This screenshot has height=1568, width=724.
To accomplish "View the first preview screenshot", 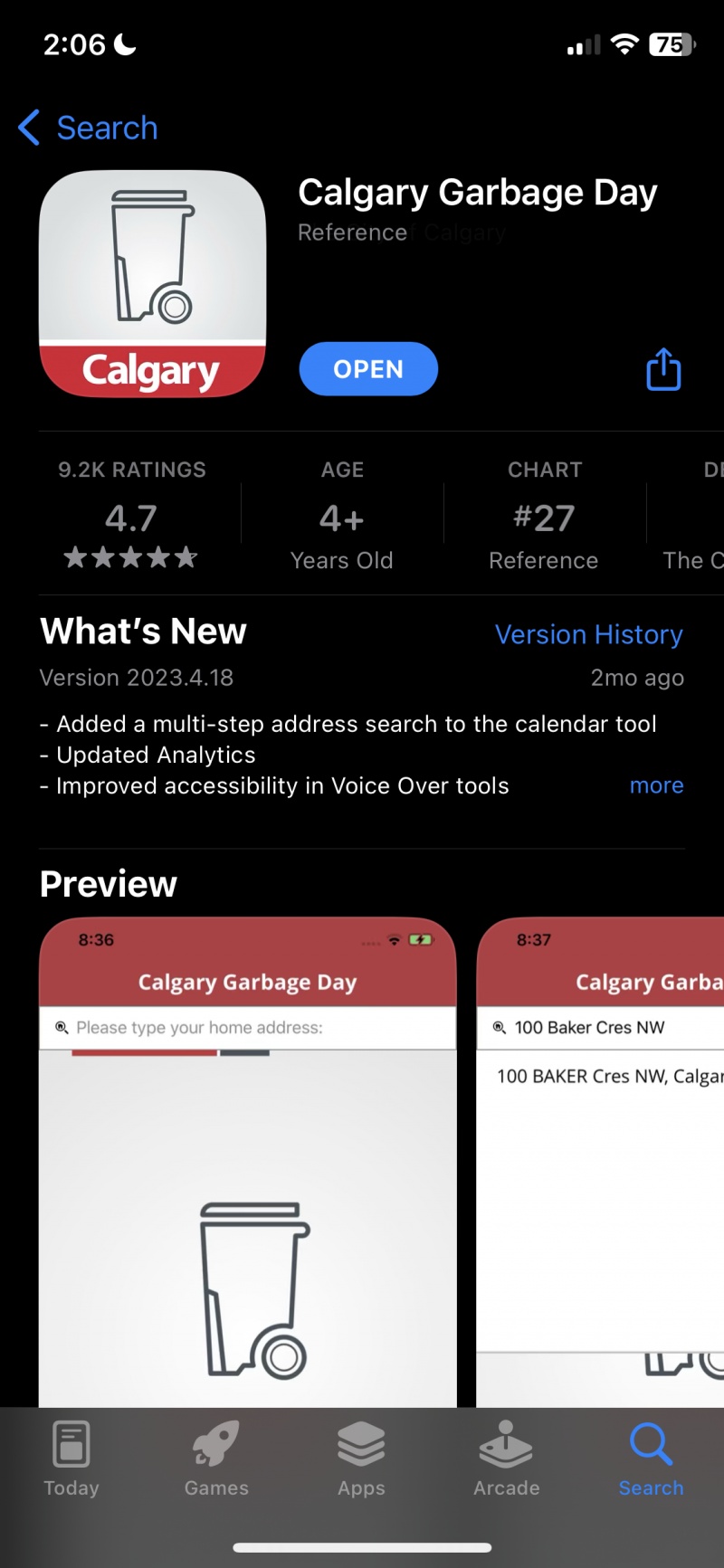I will pos(247,1162).
